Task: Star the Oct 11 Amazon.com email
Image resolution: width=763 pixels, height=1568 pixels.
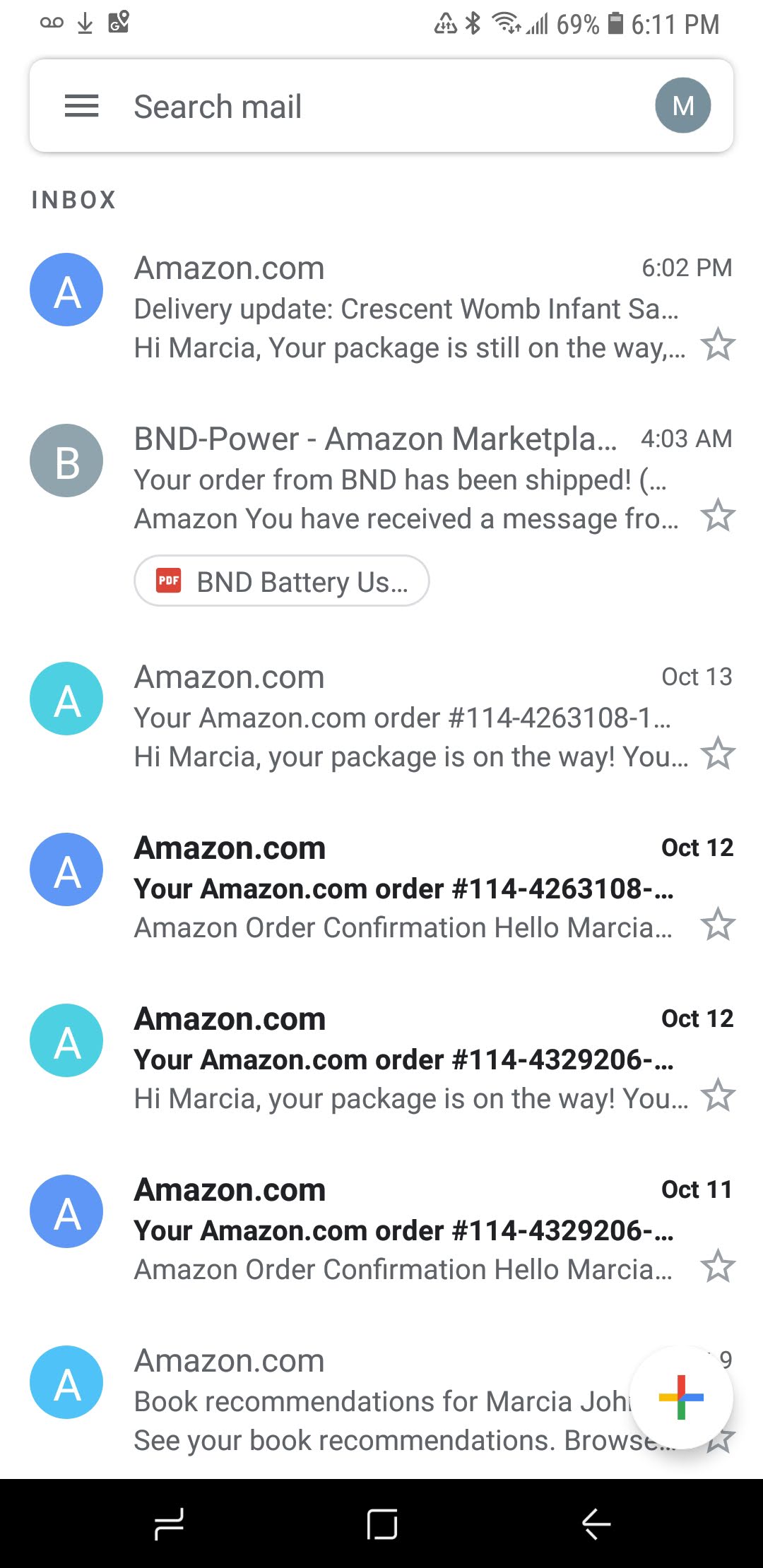Action: click(x=718, y=1266)
